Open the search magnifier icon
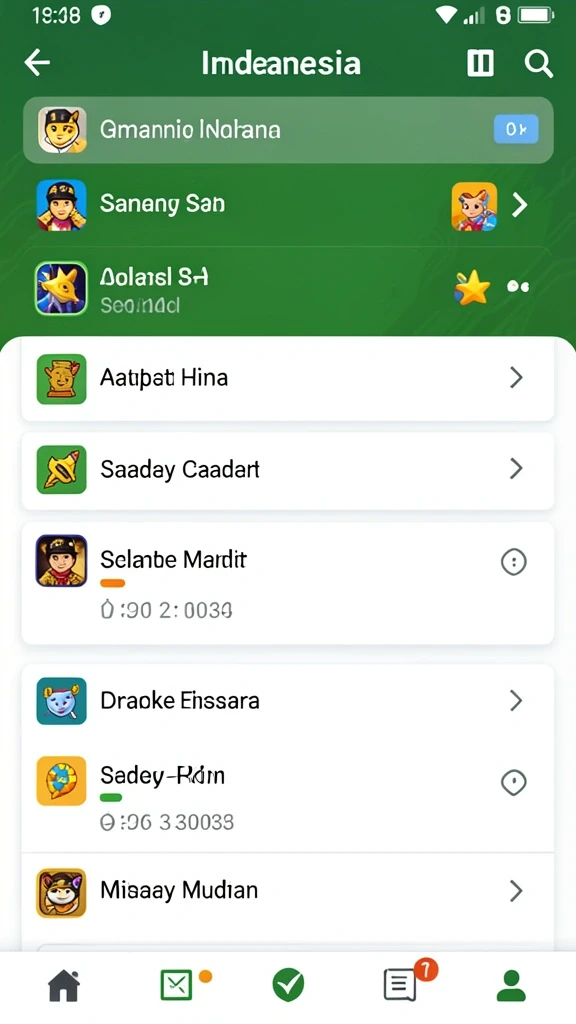This screenshot has height=1024, width=576. tap(539, 63)
